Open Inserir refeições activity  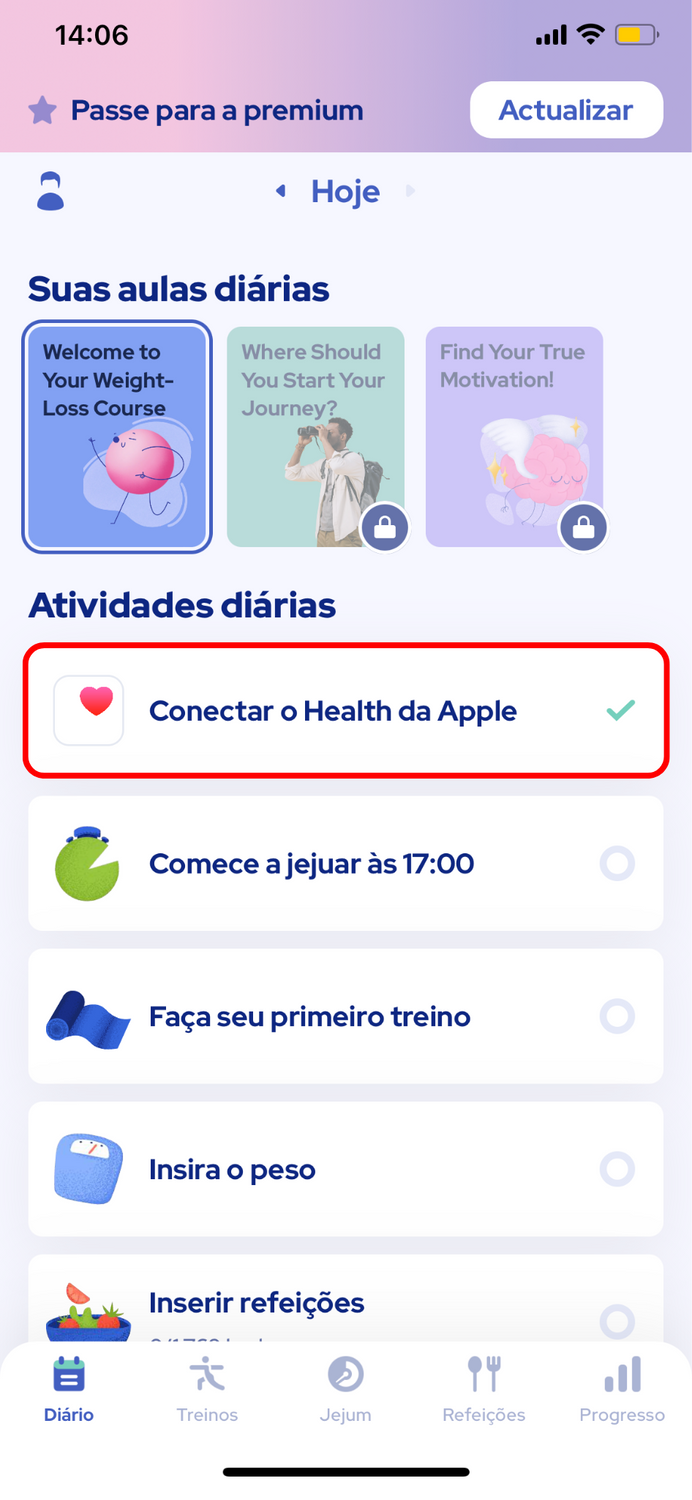(x=346, y=1299)
